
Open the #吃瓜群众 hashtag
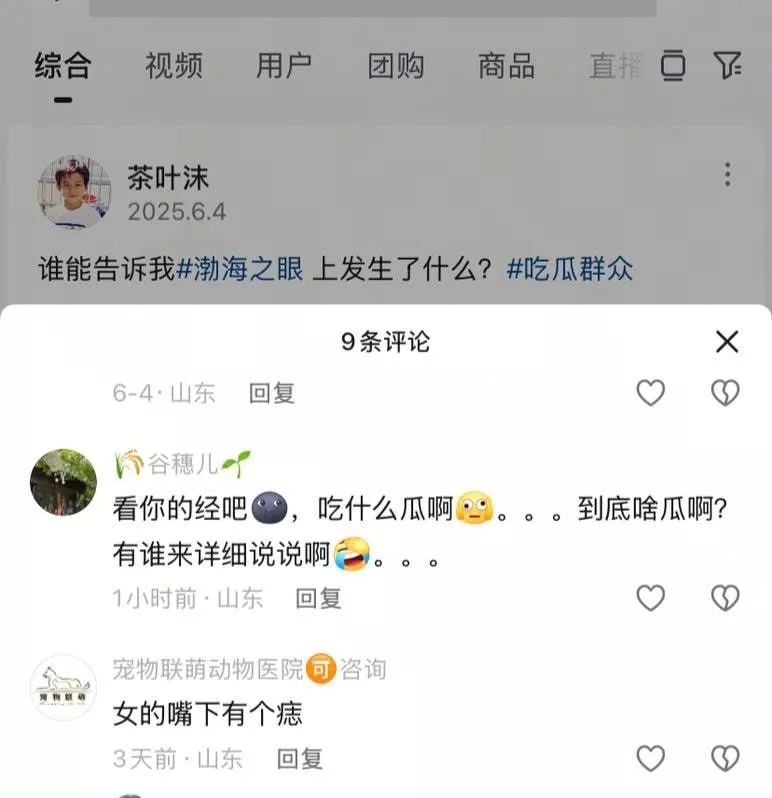[x=570, y=269]
